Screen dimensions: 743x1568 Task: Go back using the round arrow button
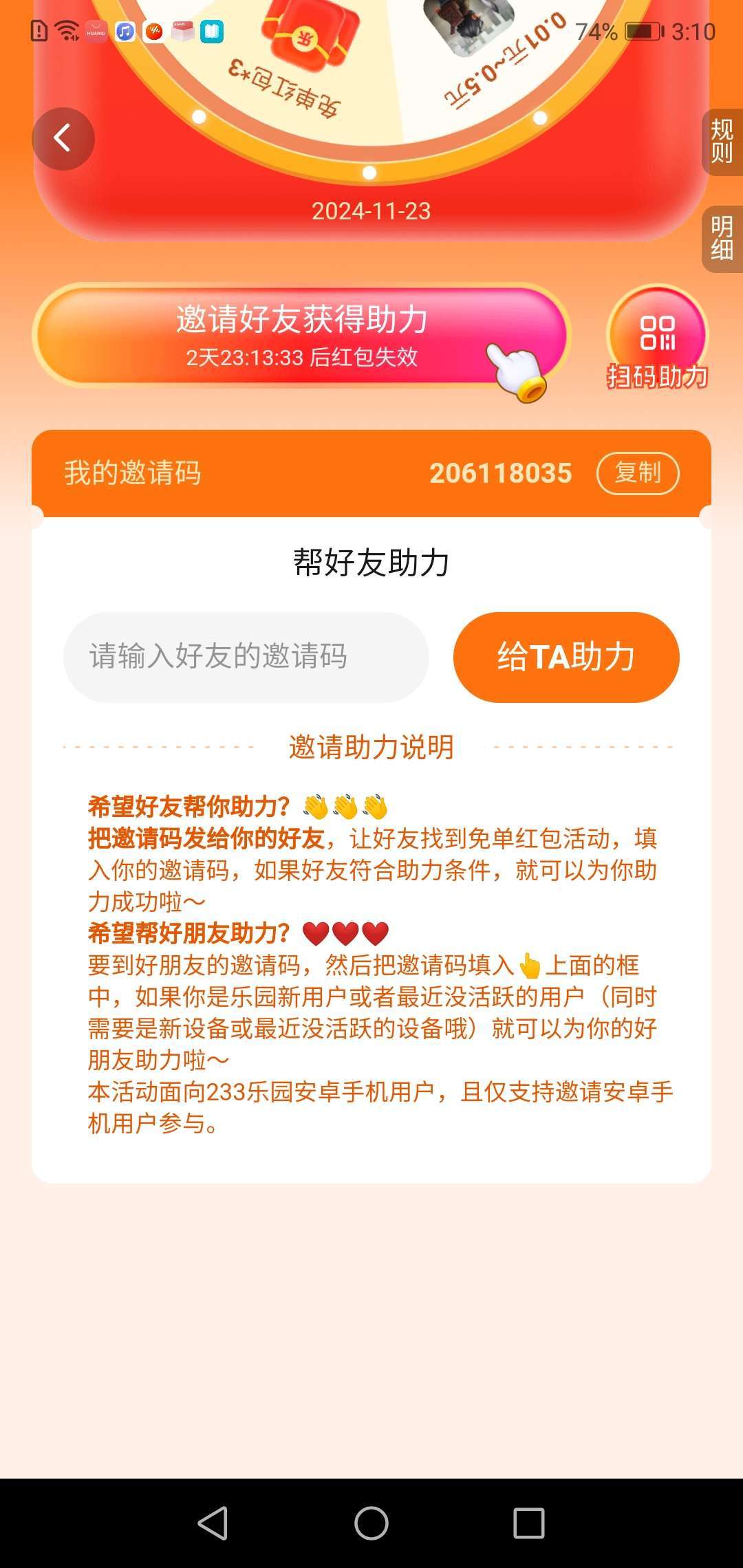[63, 138]
